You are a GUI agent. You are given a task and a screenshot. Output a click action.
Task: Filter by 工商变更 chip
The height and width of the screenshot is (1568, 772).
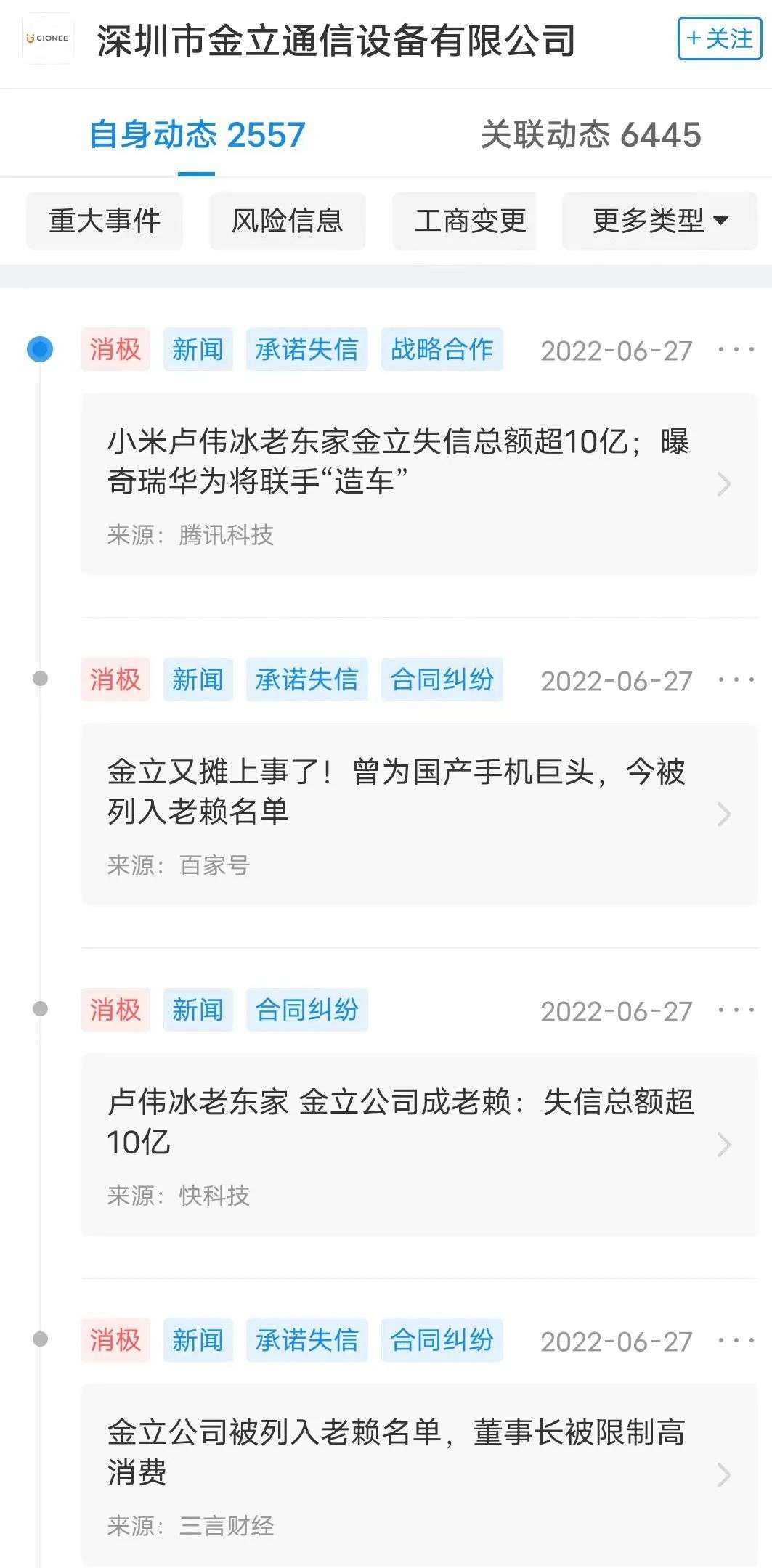point(465,221)
